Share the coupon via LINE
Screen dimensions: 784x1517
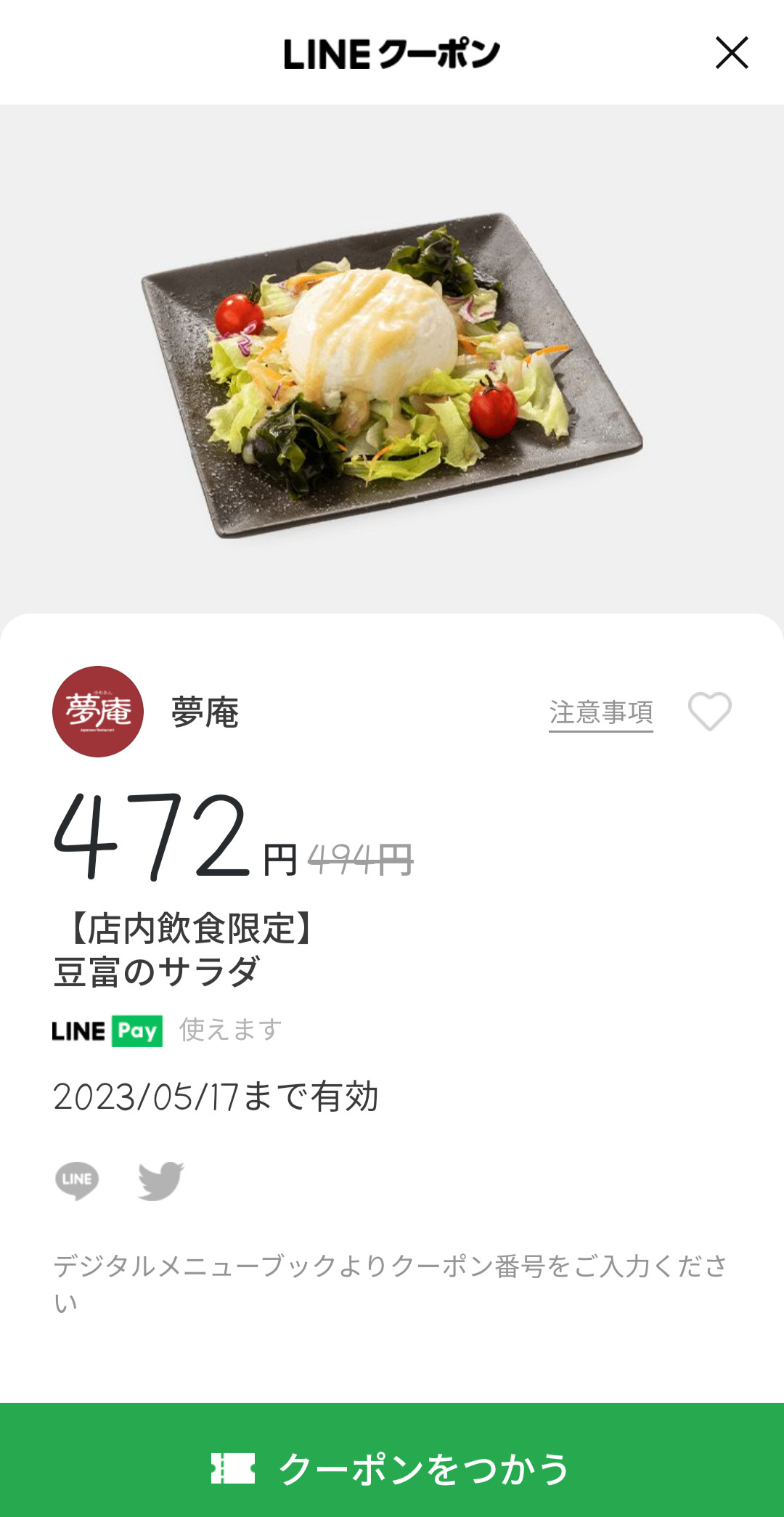(x=77, y=1180)
